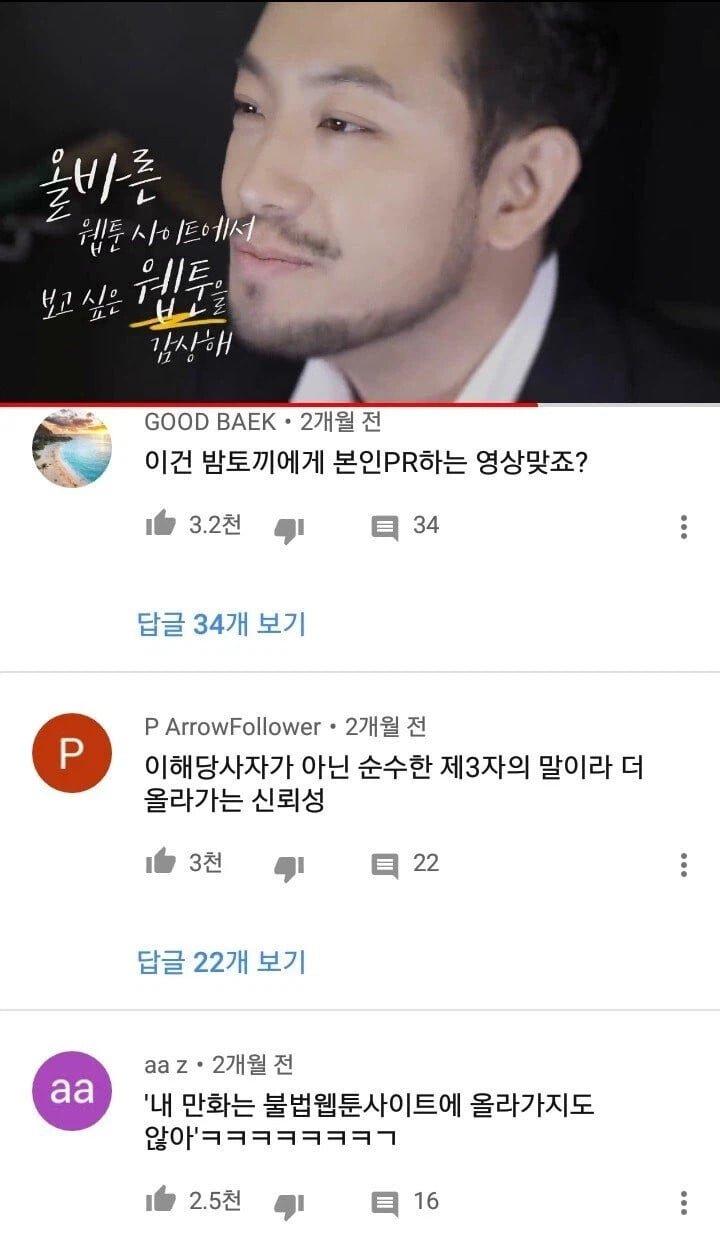Open aa z's profile avatar
Screen dimensions: 720x1234
click(x=71, y=1092)
